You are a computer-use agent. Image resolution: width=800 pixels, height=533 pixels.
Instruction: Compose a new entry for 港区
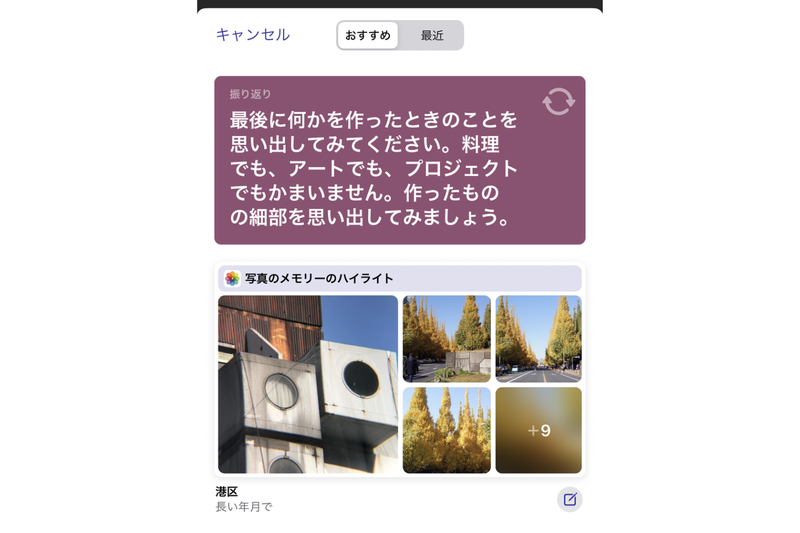pos(569,499)
